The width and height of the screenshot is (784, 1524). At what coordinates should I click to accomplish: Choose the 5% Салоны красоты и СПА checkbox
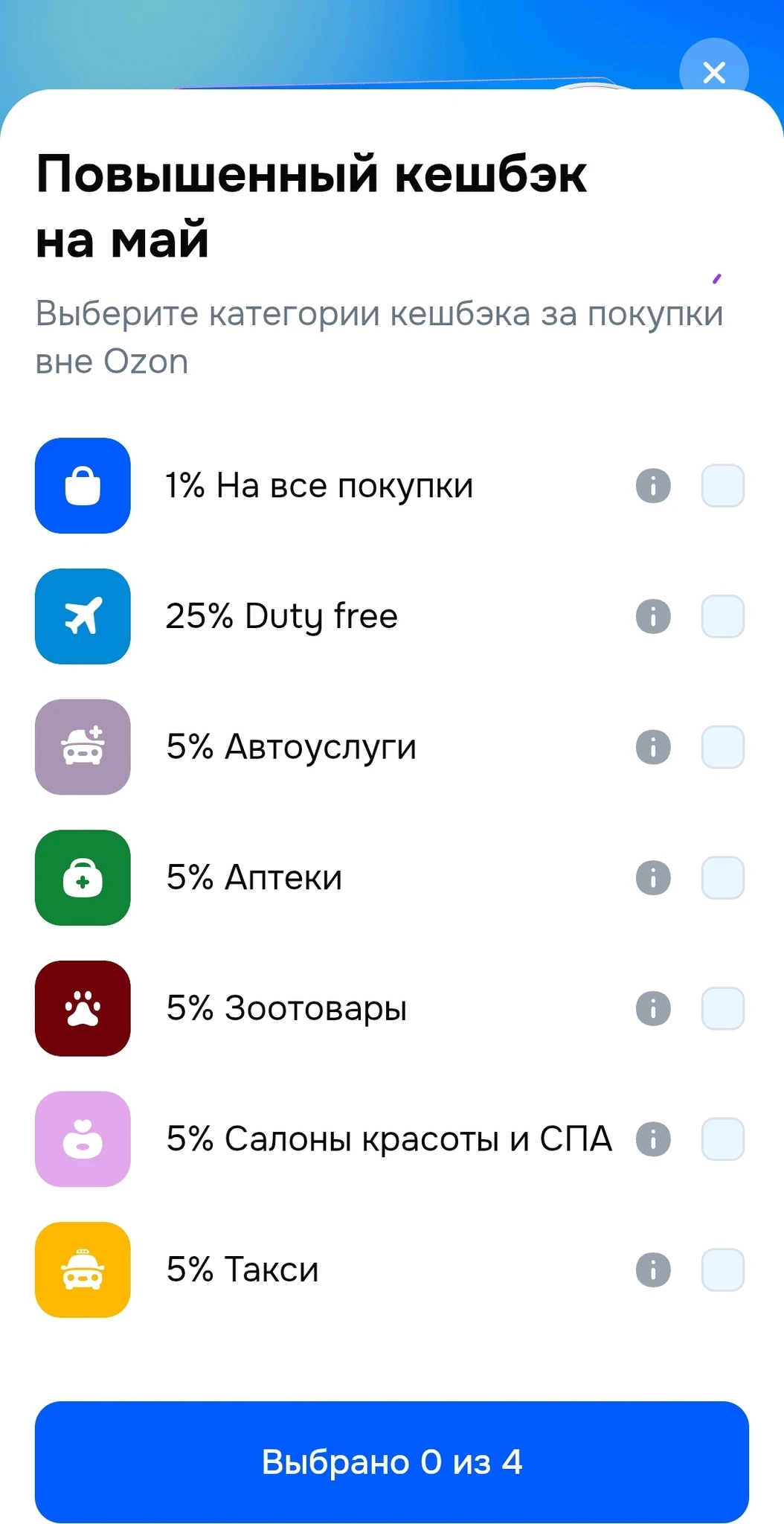pyautogui.click(x=722, y=1139)
